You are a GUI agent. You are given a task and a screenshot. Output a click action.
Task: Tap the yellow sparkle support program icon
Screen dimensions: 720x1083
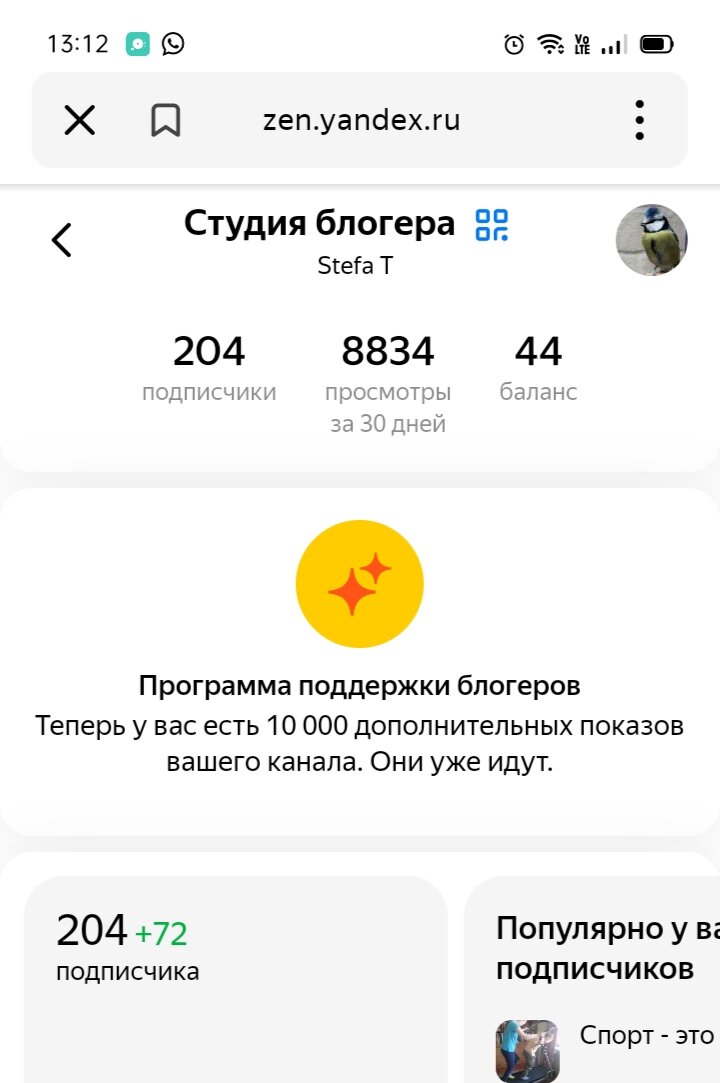[359, 583]
